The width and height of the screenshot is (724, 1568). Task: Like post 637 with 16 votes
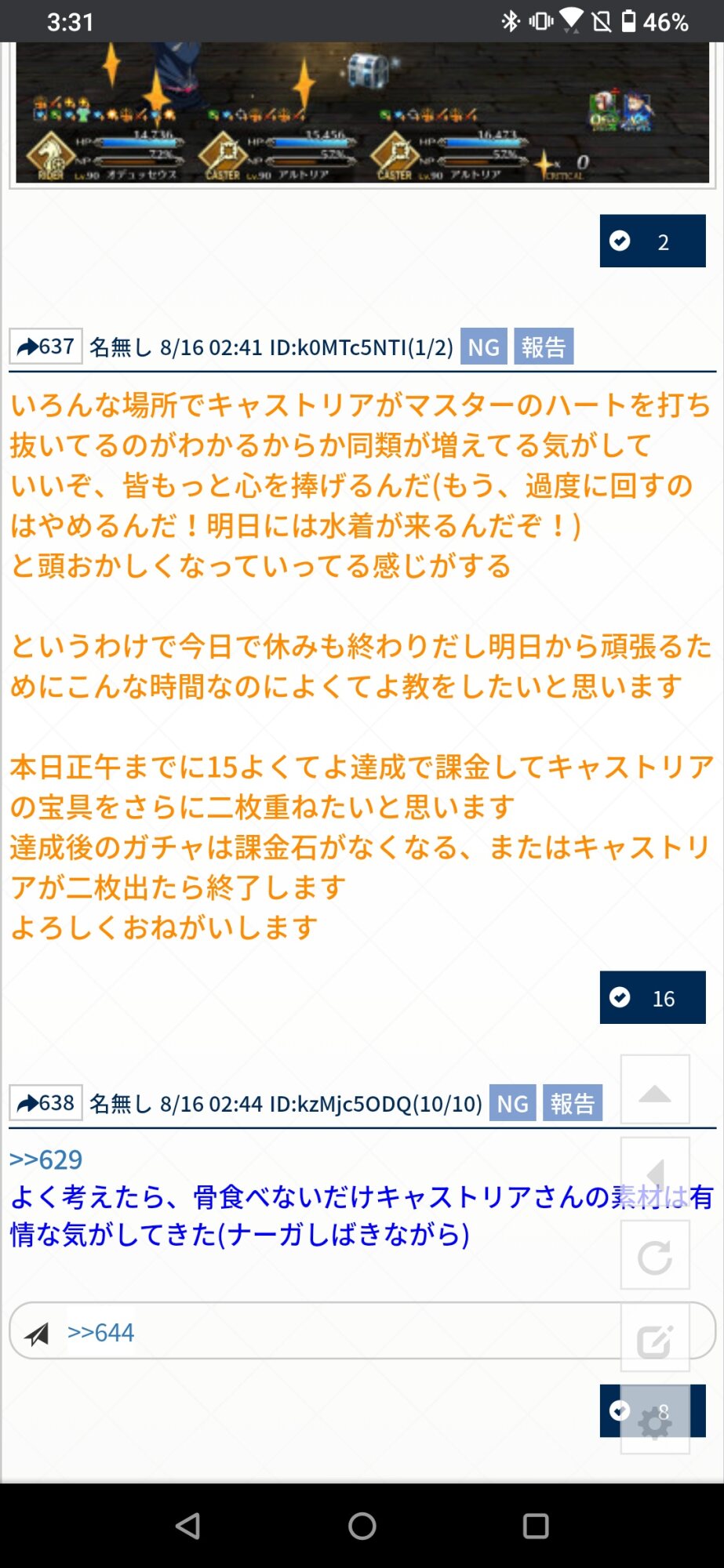[652, 997]
